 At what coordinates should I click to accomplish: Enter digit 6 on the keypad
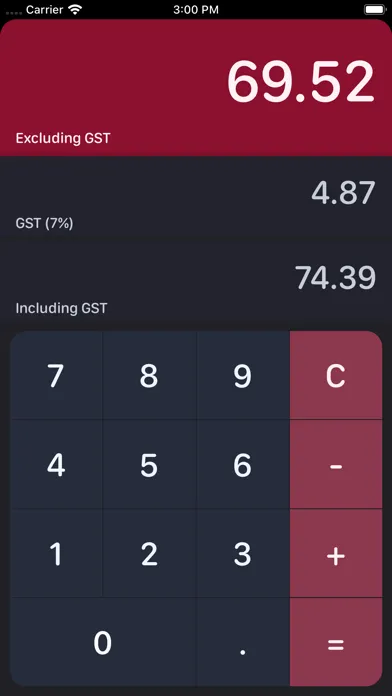click(x=243, y=464)
